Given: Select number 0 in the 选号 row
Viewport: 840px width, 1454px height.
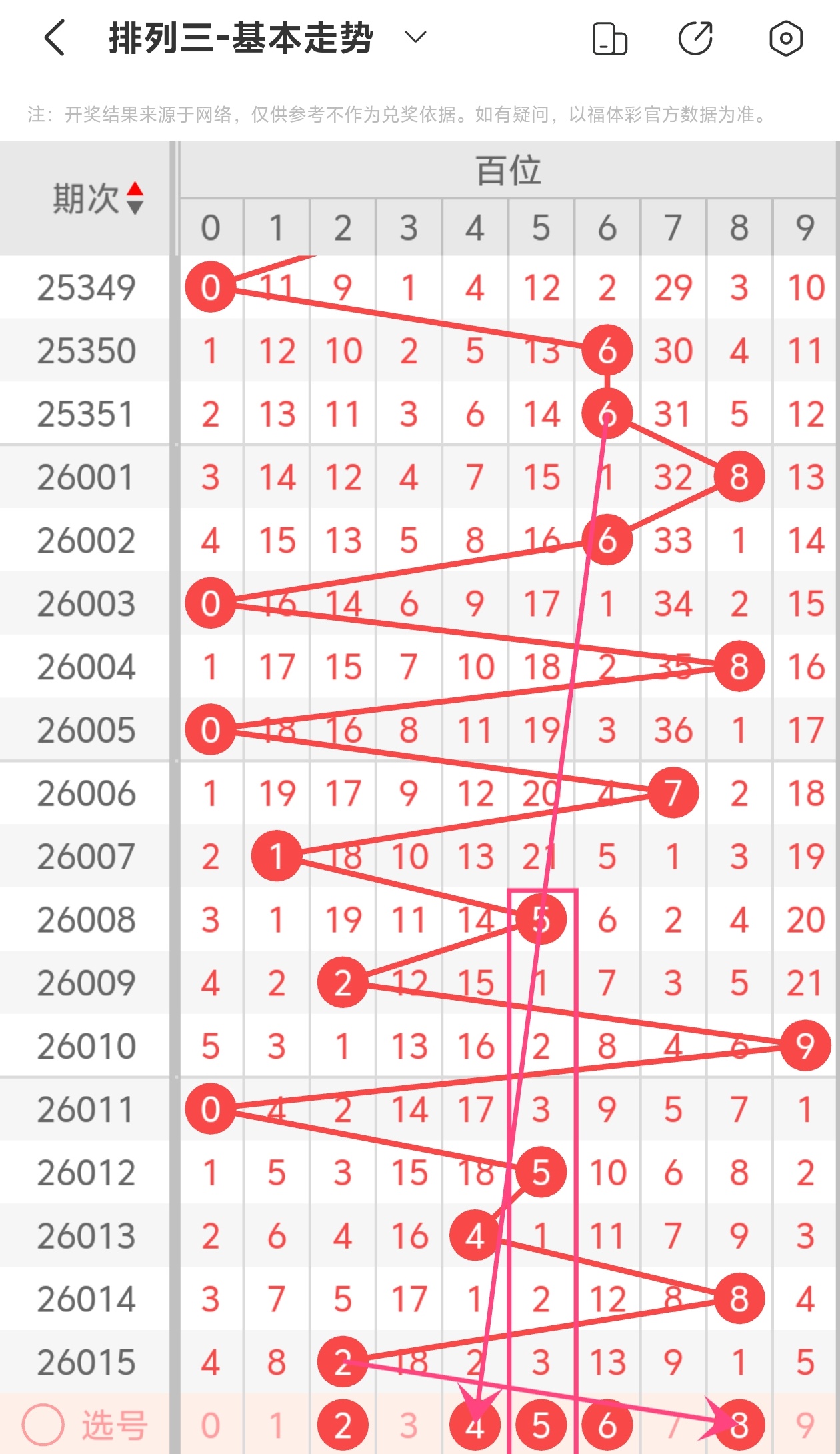Looking at the screenshot, I should (x=211, y=1425).
